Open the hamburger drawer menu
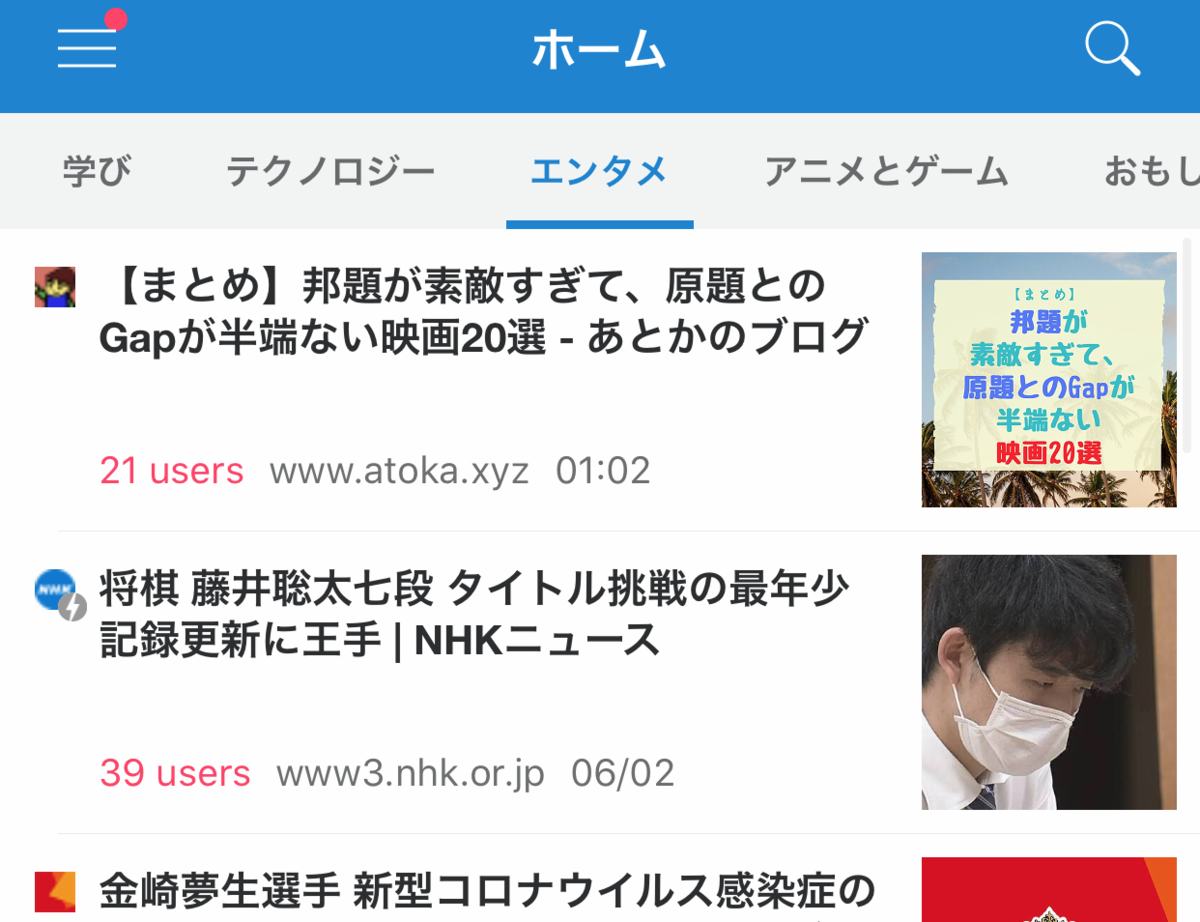 click(x=87, y=47)
